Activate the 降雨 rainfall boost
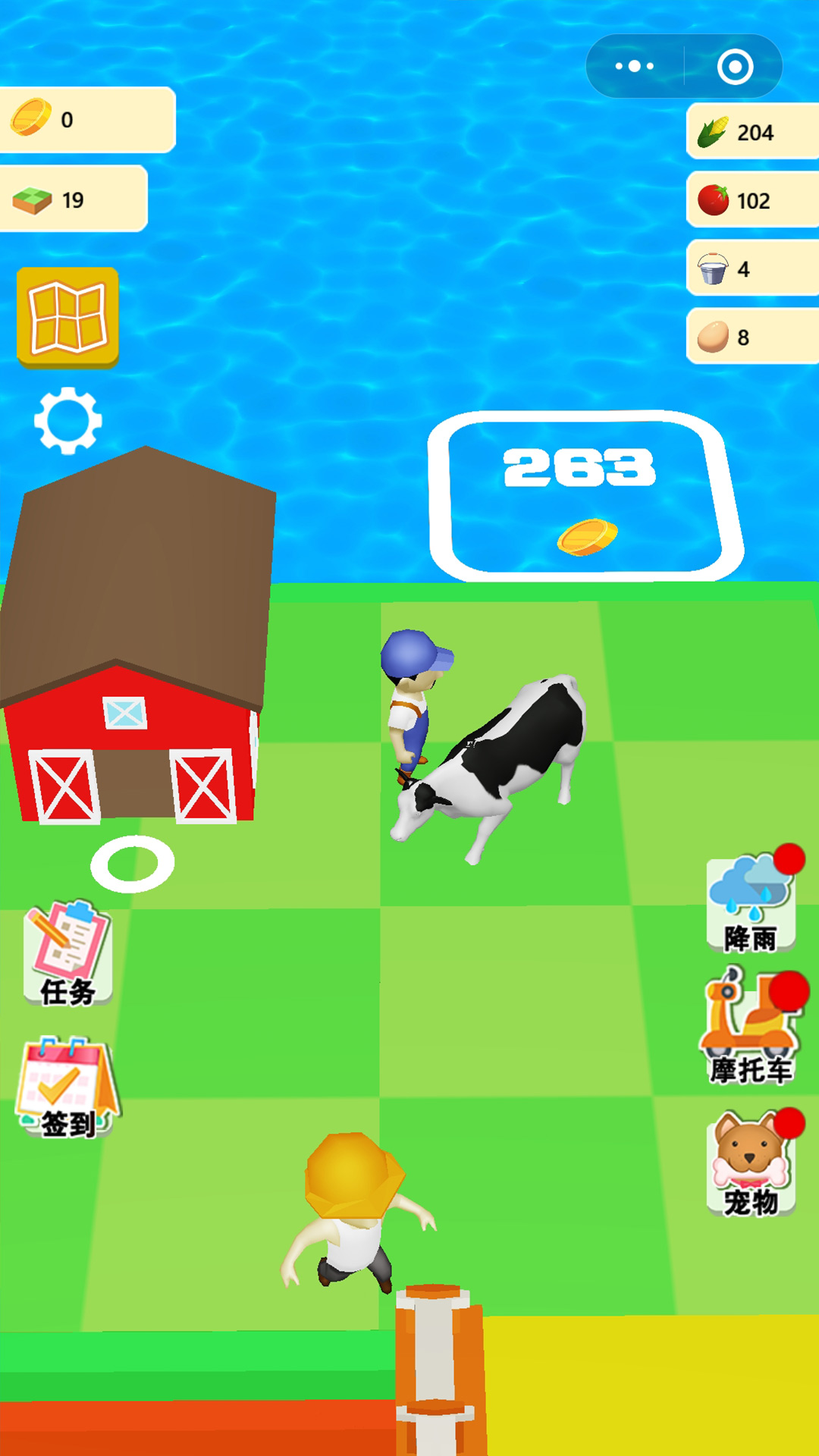Viewport: 819px width, 1456px height. pyautogui.click(x=751, y=904)
